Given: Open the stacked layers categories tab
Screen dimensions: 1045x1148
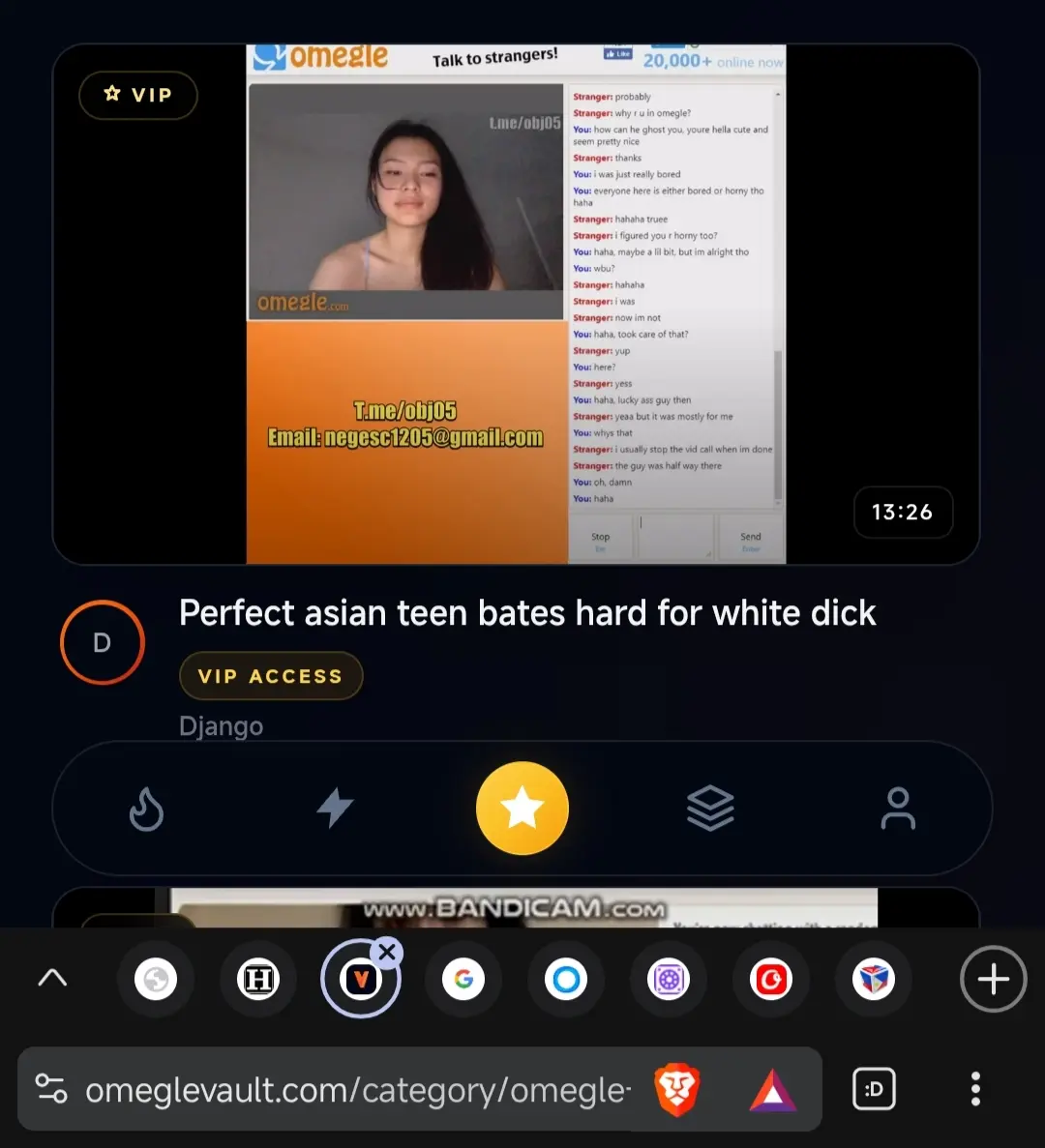Looking at the screenshot, I should [710, 809].
